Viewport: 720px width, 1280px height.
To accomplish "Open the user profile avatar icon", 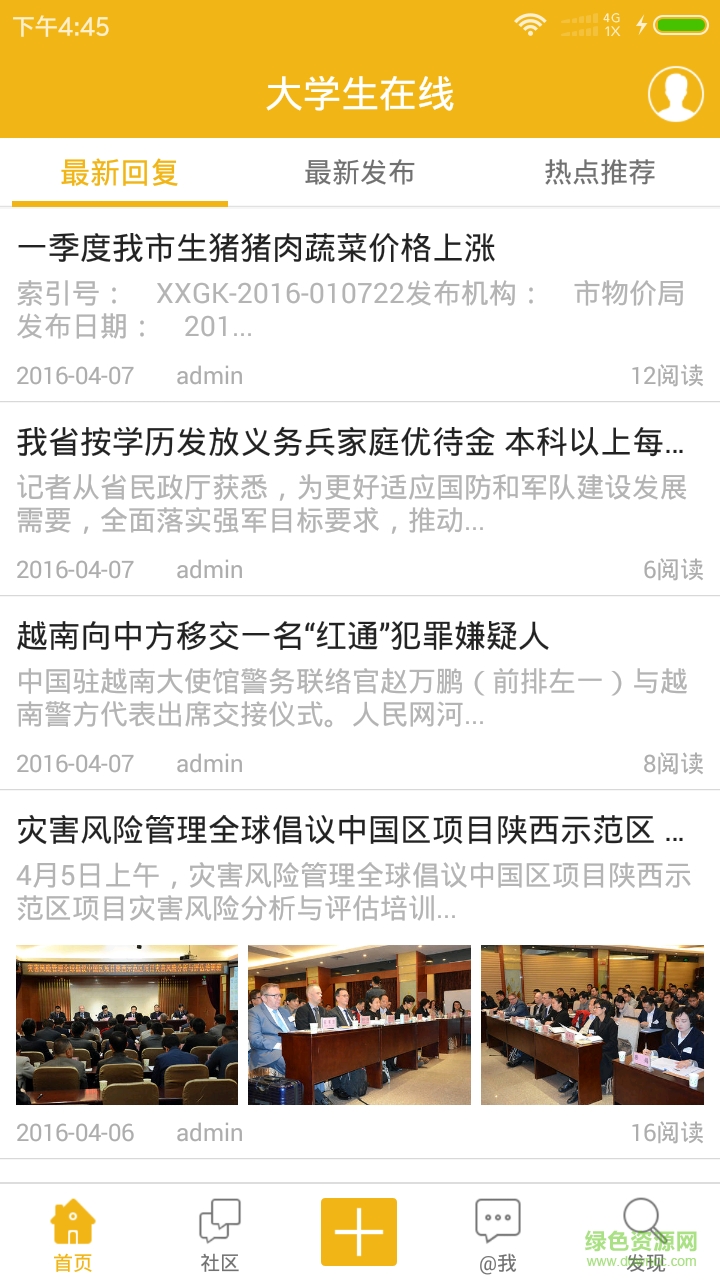I will (675, 94).
